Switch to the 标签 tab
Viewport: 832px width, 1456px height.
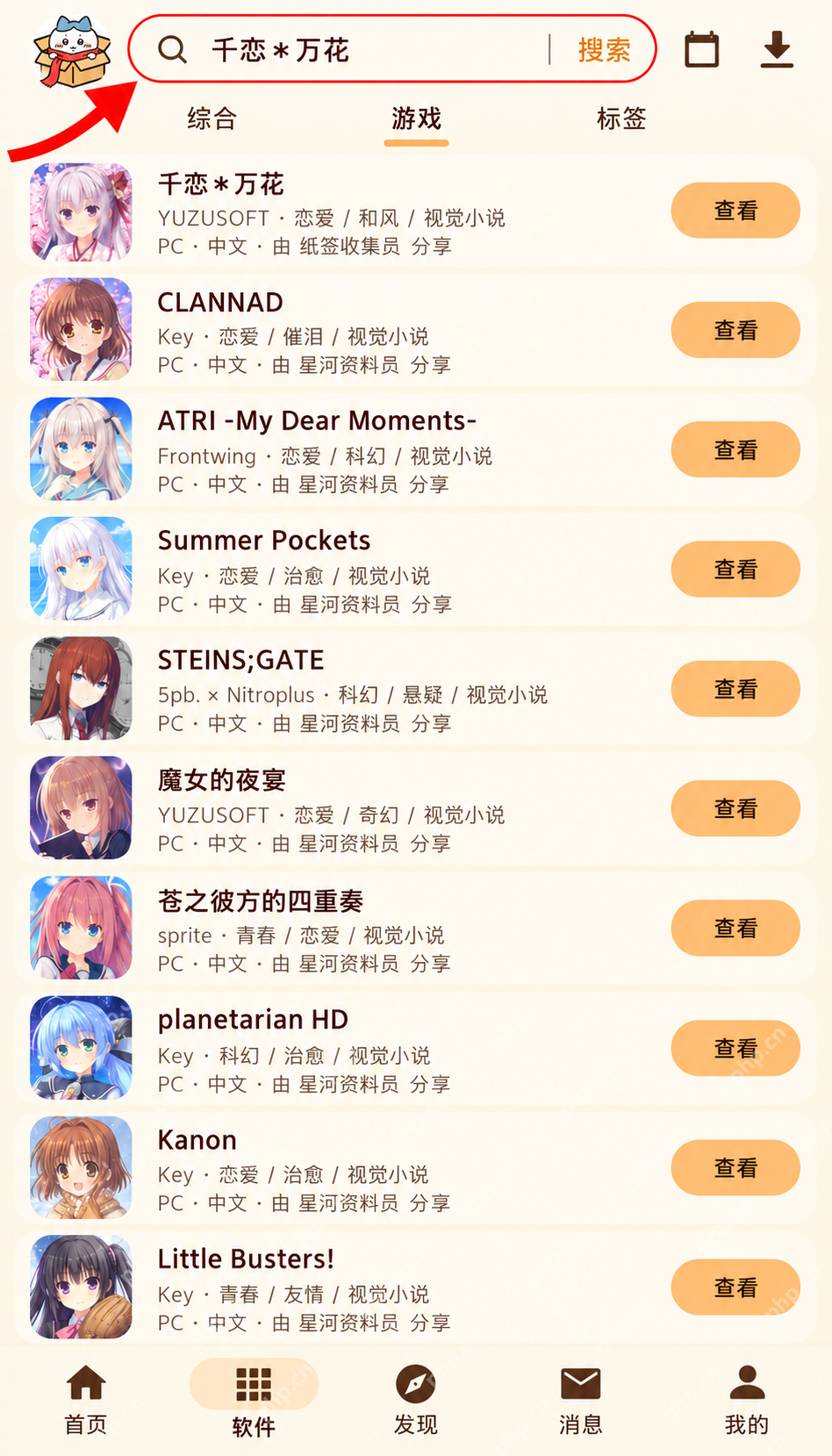click(621, 118)
